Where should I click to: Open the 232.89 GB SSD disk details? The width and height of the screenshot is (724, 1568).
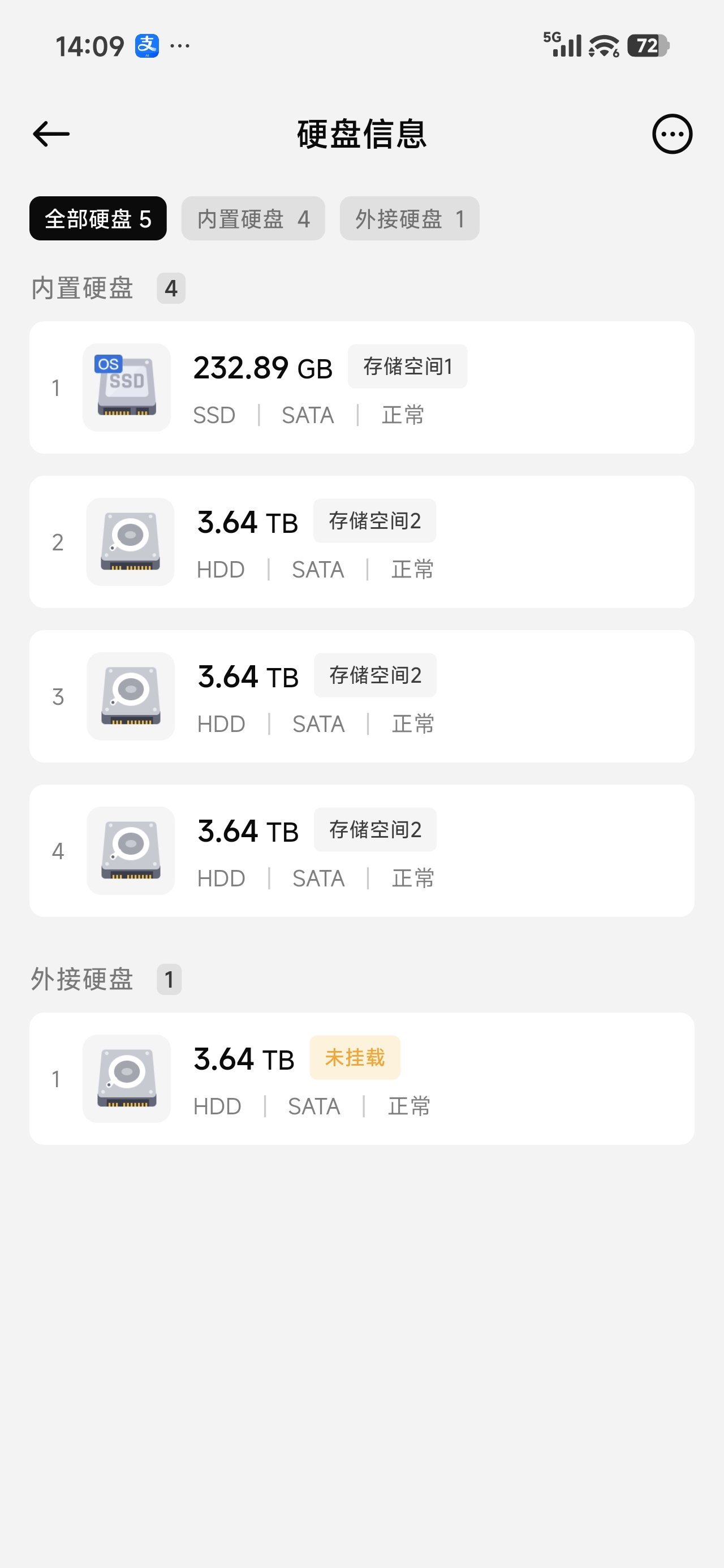pyautogui.click(x=361, y=387)
